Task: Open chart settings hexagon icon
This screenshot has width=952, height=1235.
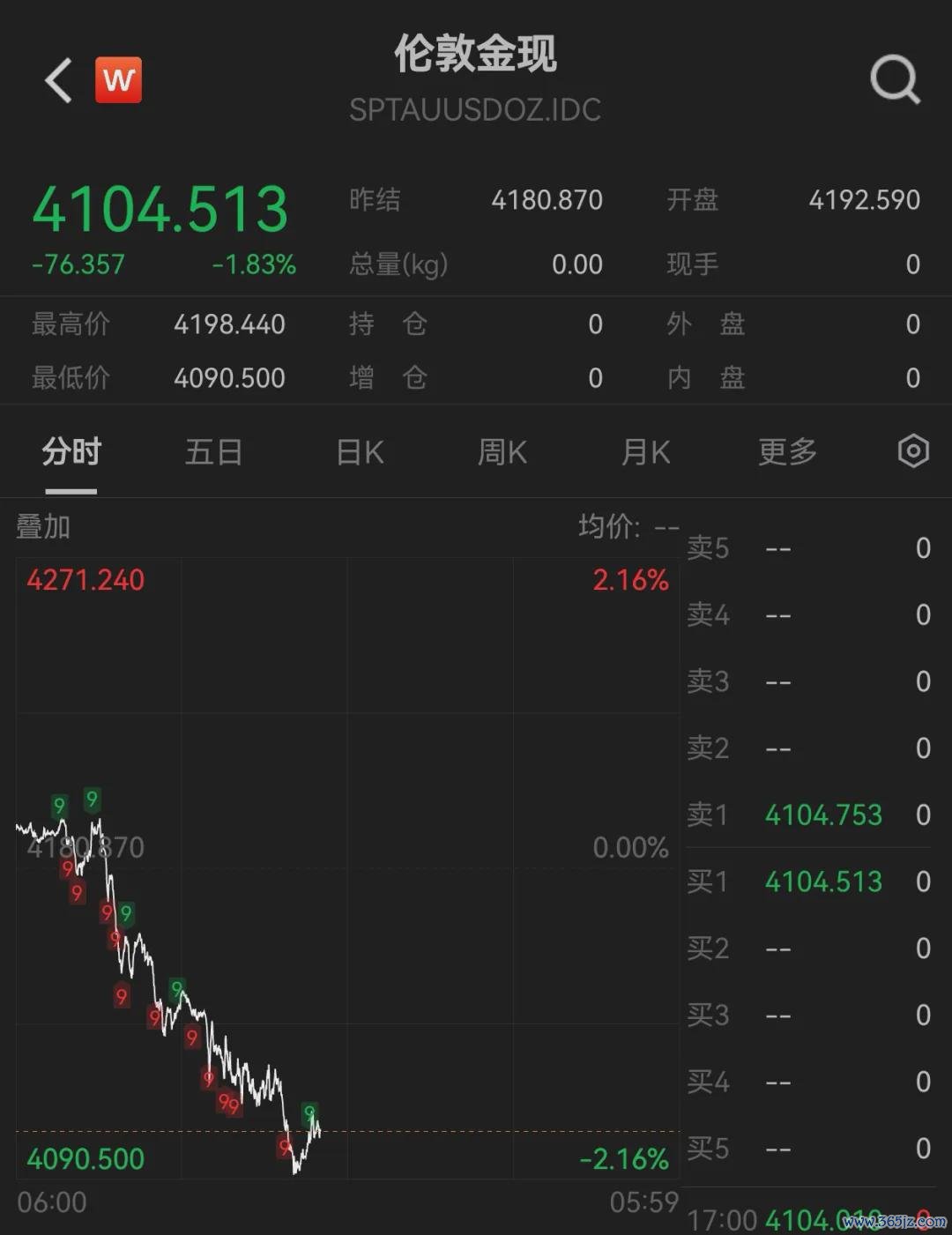Action: [913, 451]
